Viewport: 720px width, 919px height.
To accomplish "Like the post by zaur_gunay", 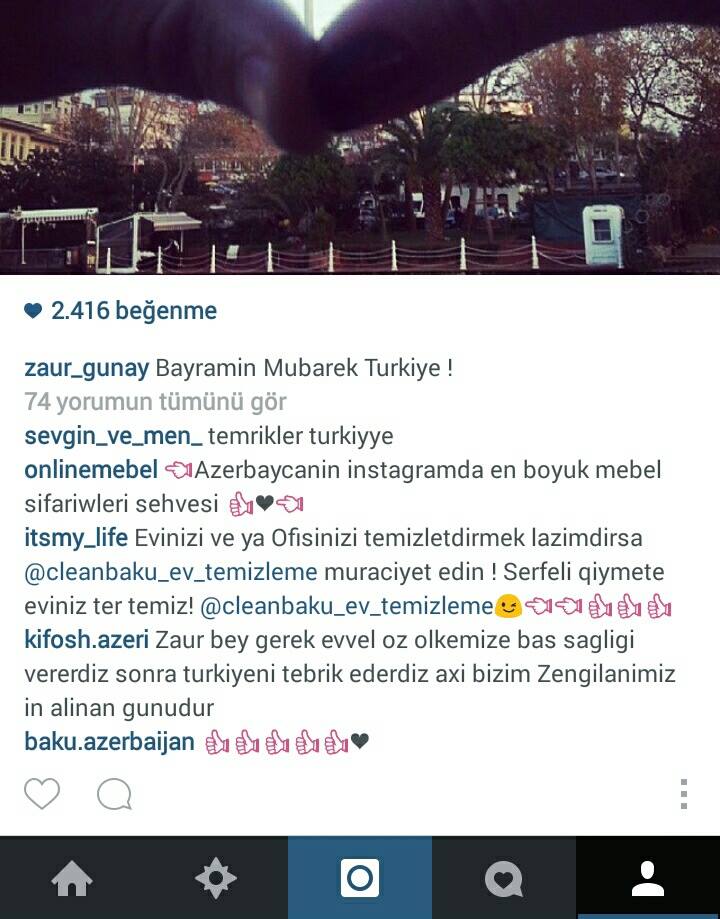I will click(42, 795).
